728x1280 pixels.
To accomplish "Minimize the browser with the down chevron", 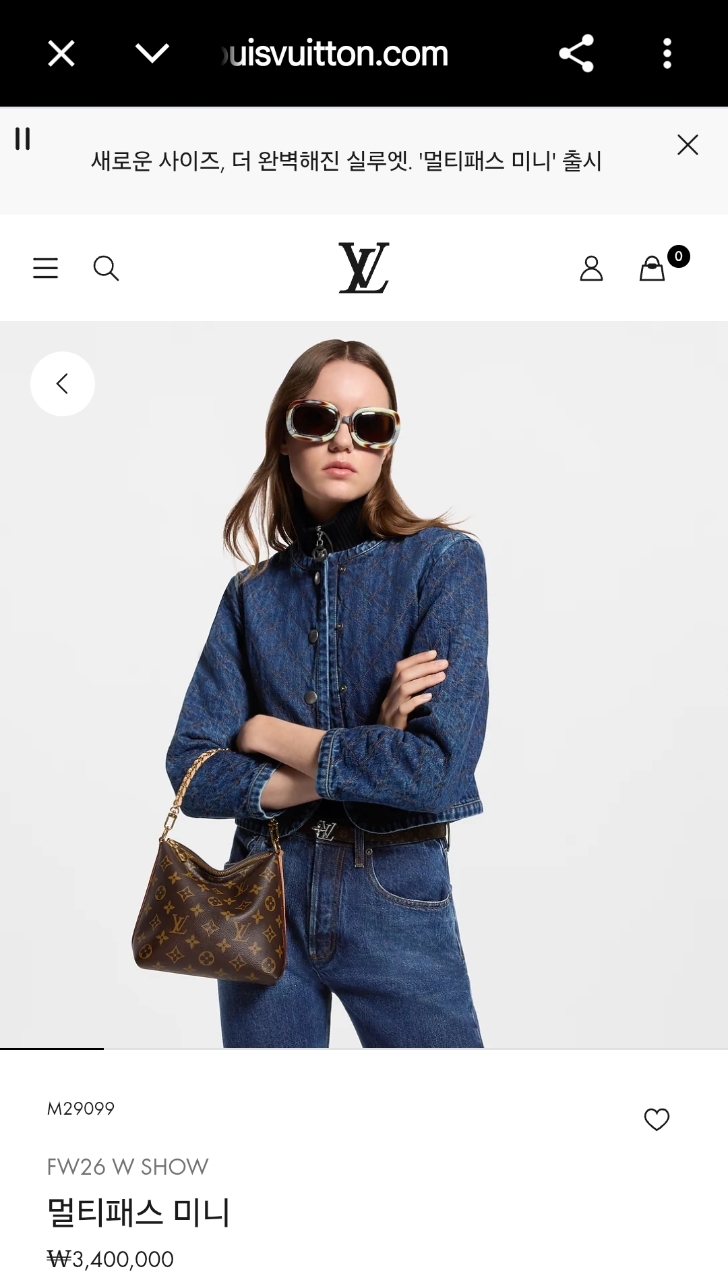I will pyautogui.click(x=152, y=53).
